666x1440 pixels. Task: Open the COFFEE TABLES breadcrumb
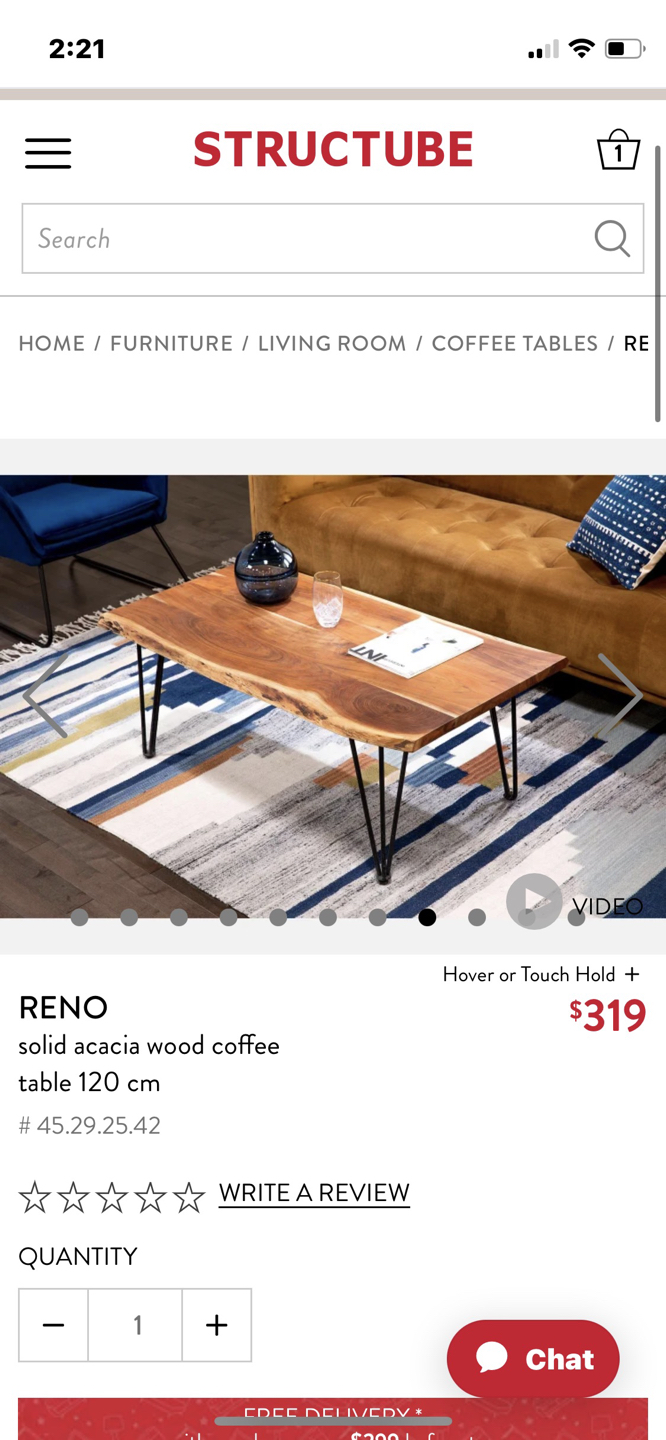pyautogui.click(x=514, y=343)
